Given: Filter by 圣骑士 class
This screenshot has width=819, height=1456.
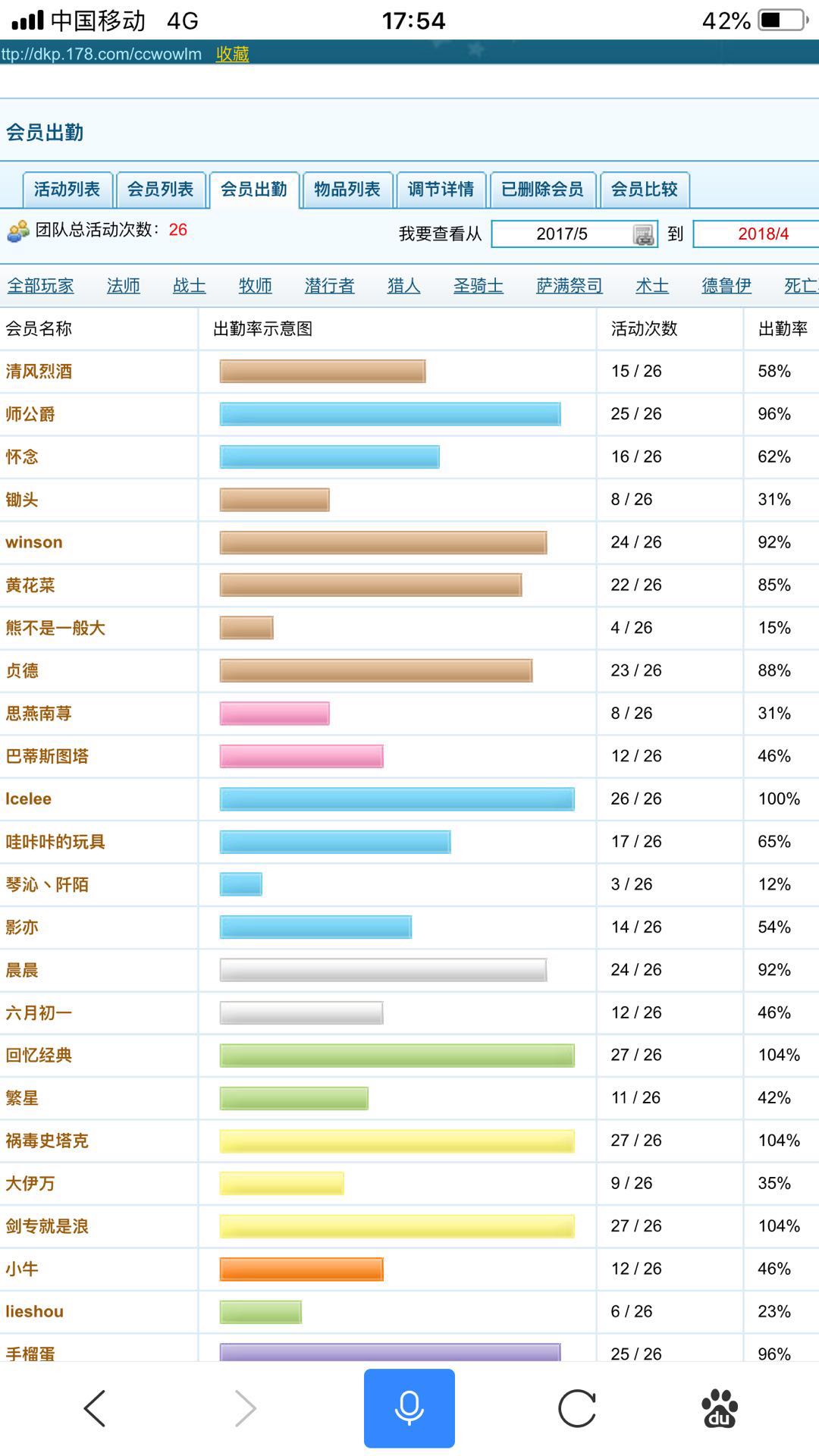Looking at the screenshot, I should click(x=479, y=286).
